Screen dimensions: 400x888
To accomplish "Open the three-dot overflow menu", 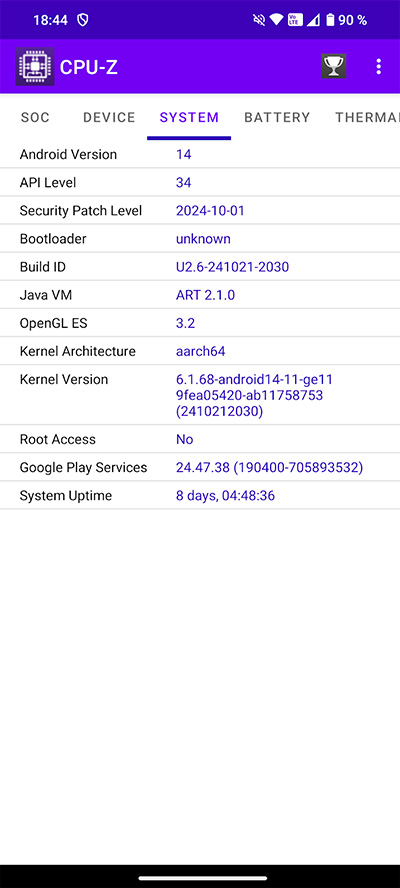I will (378, 66).
